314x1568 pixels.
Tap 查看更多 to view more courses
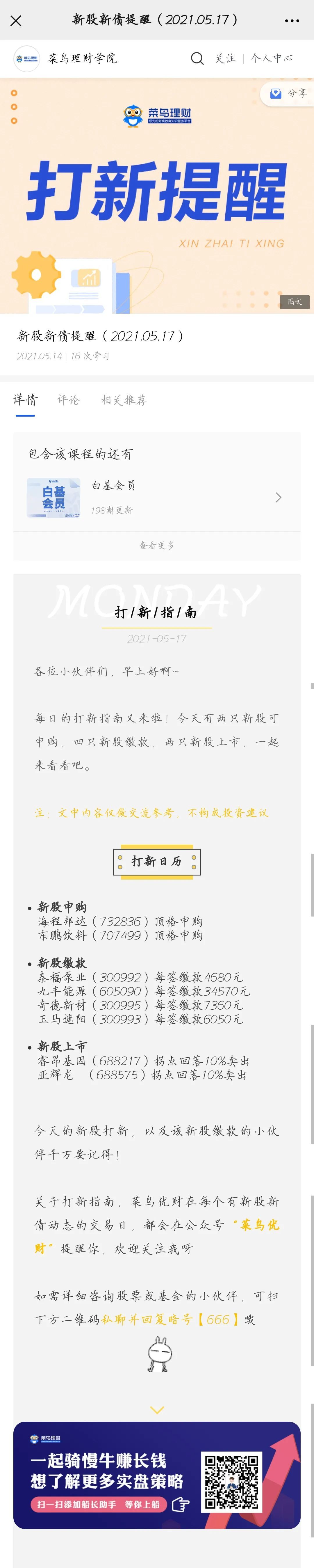[x=156, y=545]
